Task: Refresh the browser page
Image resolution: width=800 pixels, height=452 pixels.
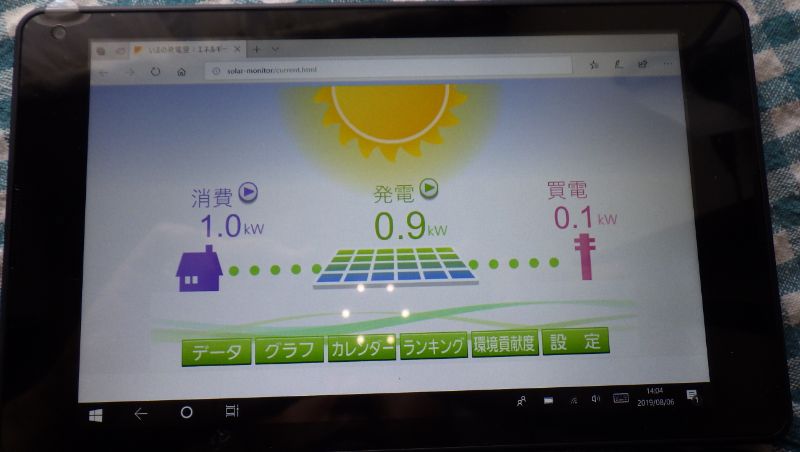Action: (155, 72)
